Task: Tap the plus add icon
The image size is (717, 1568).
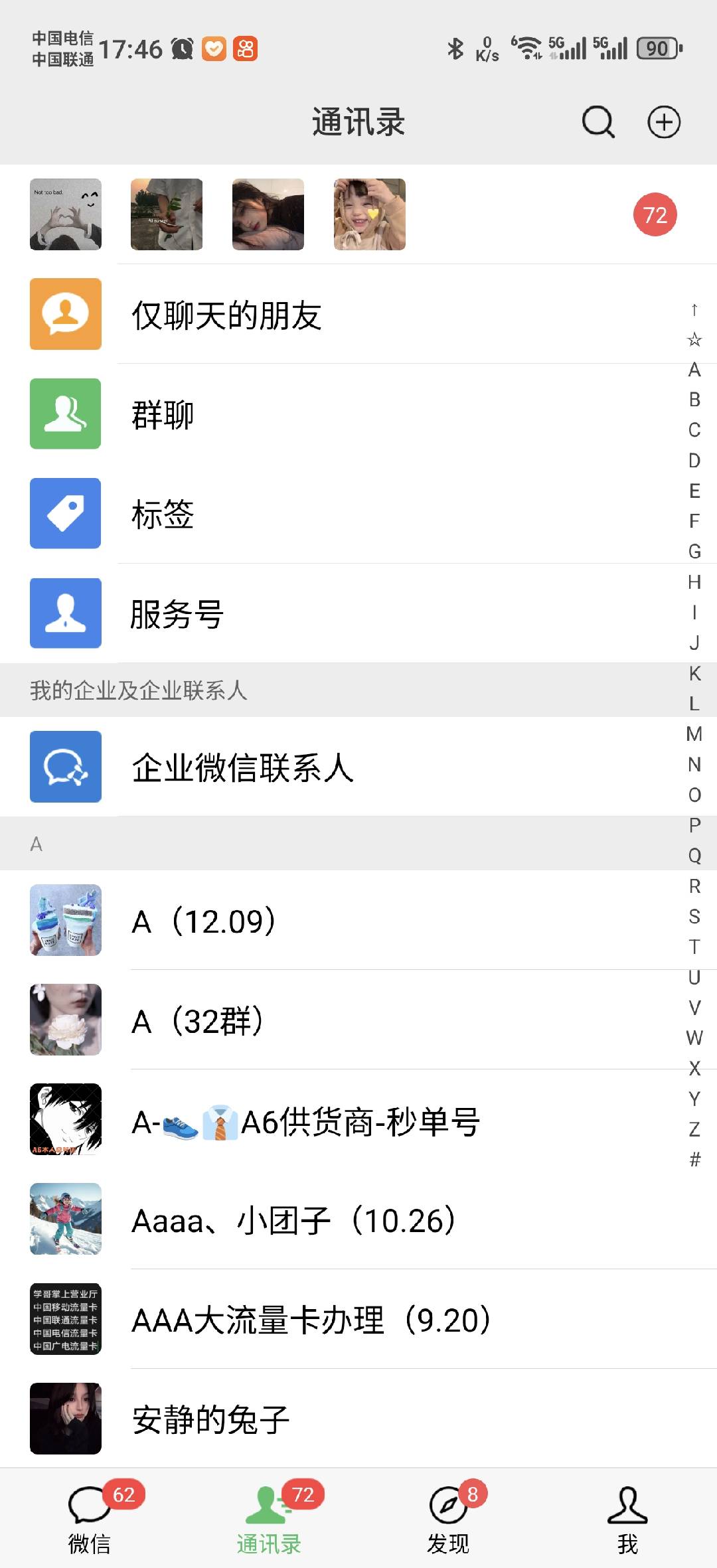Action: point(664,122)
